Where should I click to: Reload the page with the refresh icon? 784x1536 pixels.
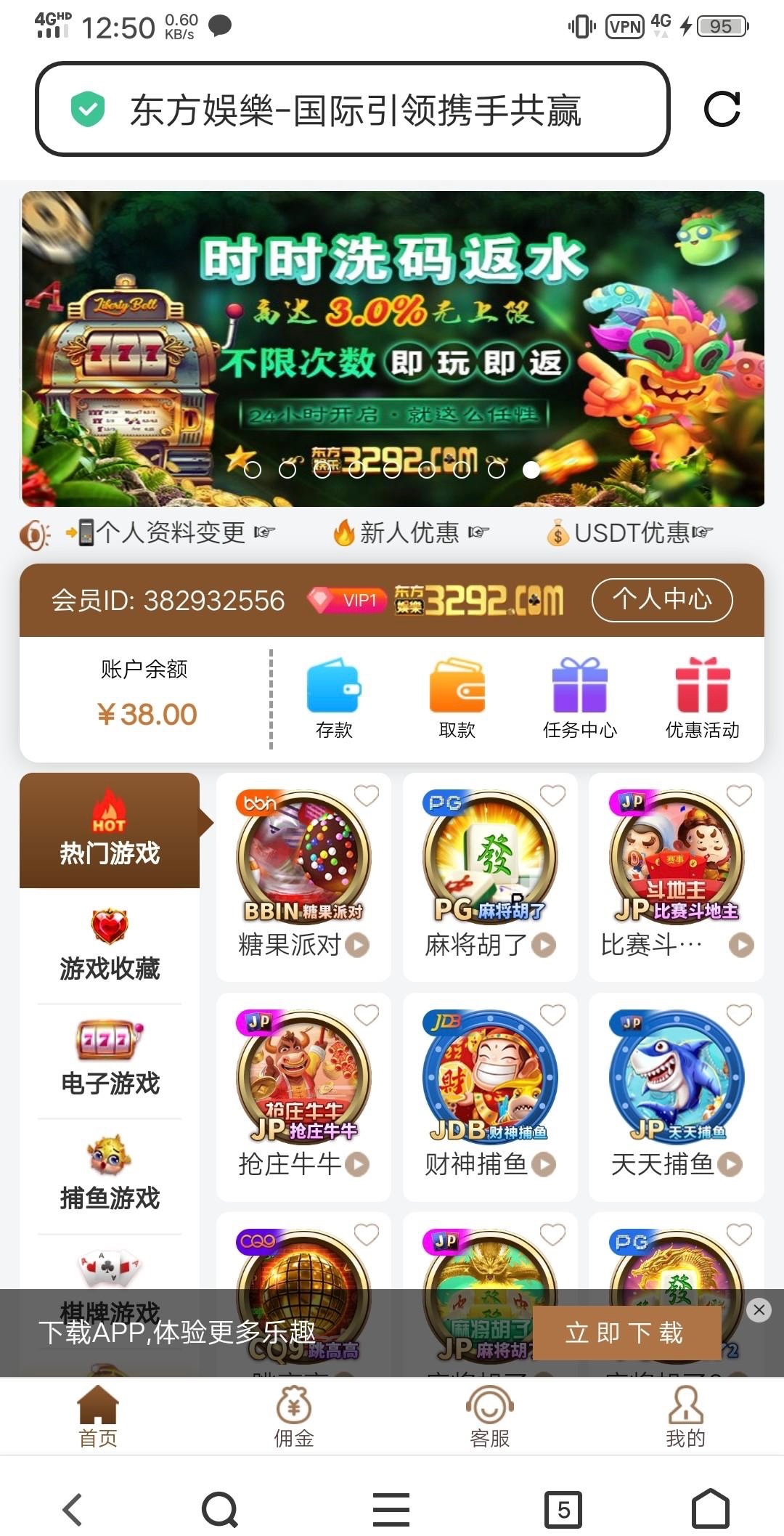[722, 110]
